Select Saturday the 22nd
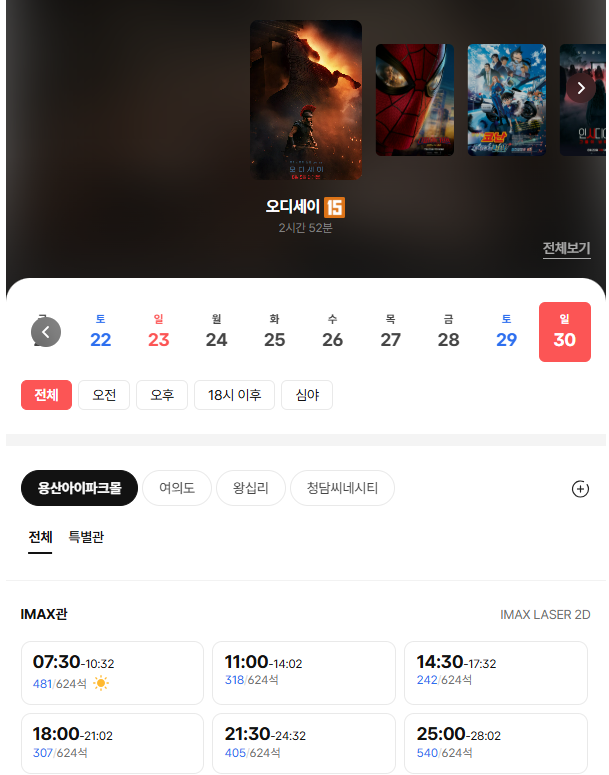The image size is (609, 775). (101, 332)
